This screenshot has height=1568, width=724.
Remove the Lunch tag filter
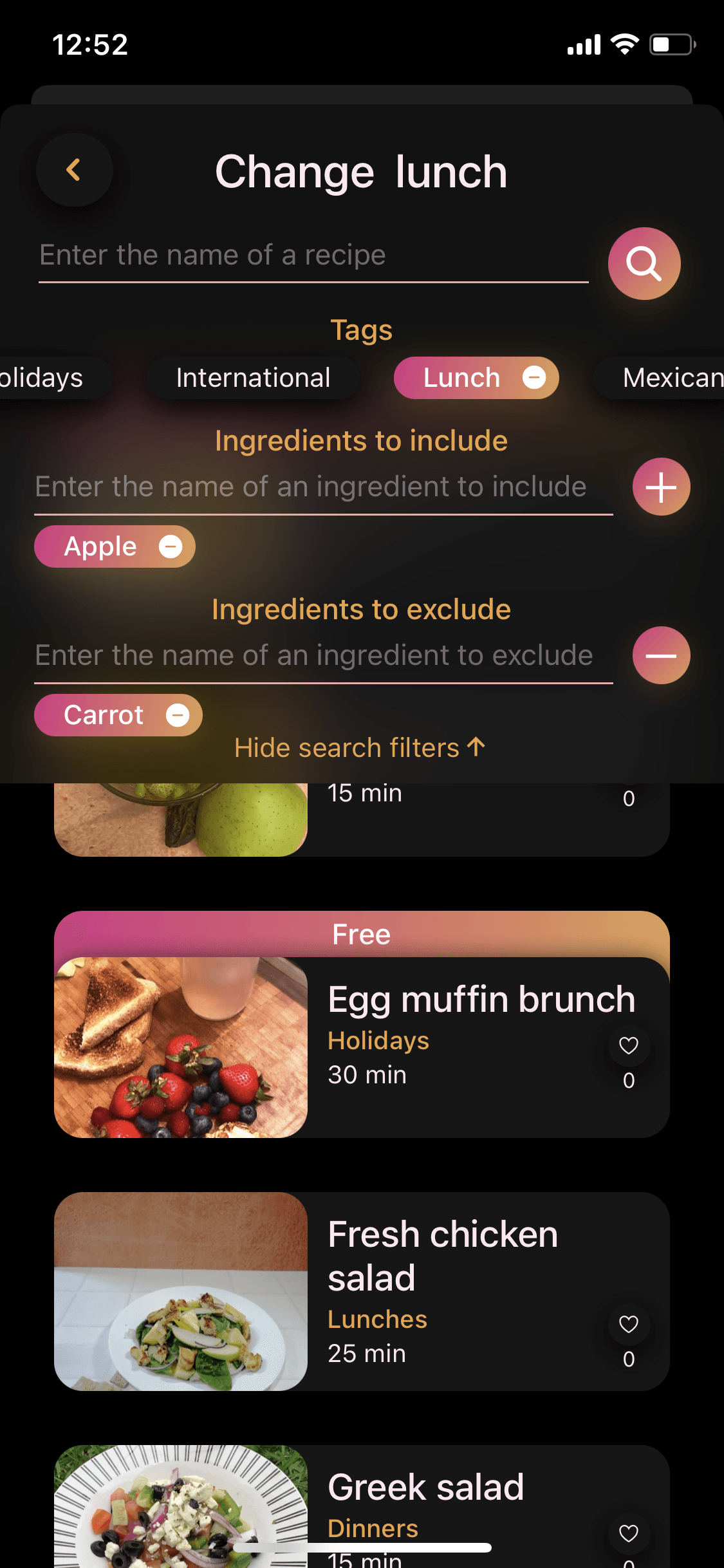click(534, 378)
